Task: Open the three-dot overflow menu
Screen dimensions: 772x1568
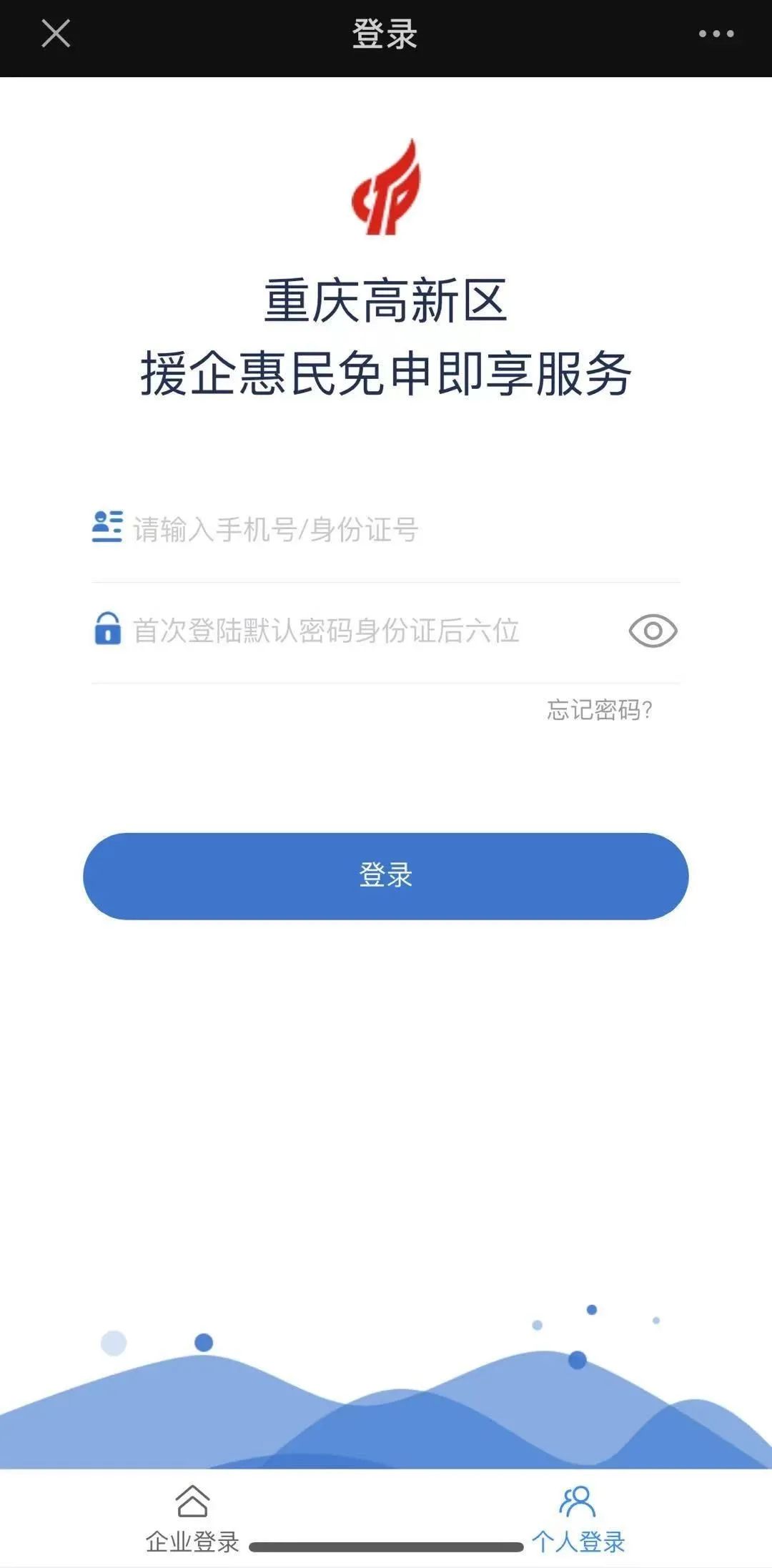Action: tap(716, 34)
